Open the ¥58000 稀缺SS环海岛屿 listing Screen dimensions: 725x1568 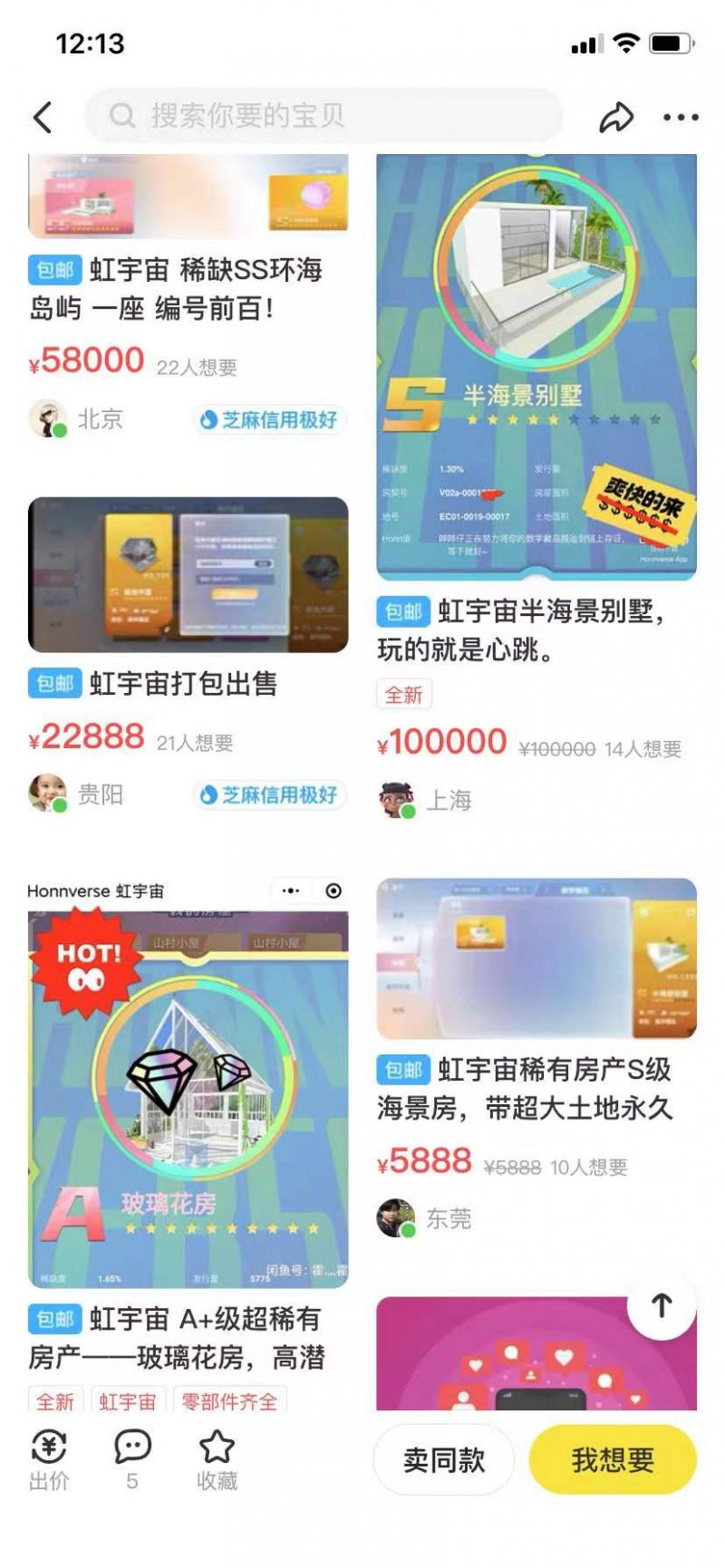pos(177,289)
